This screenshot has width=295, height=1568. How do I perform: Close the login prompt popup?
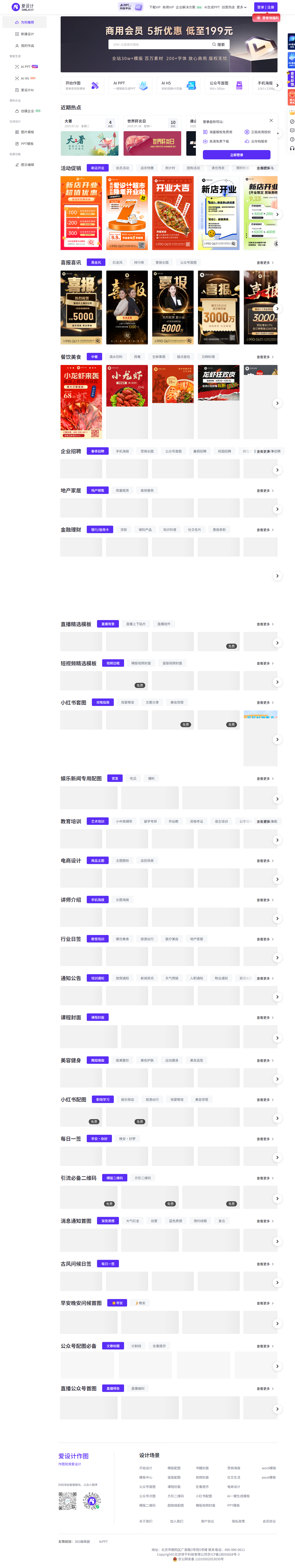[271, 120]
